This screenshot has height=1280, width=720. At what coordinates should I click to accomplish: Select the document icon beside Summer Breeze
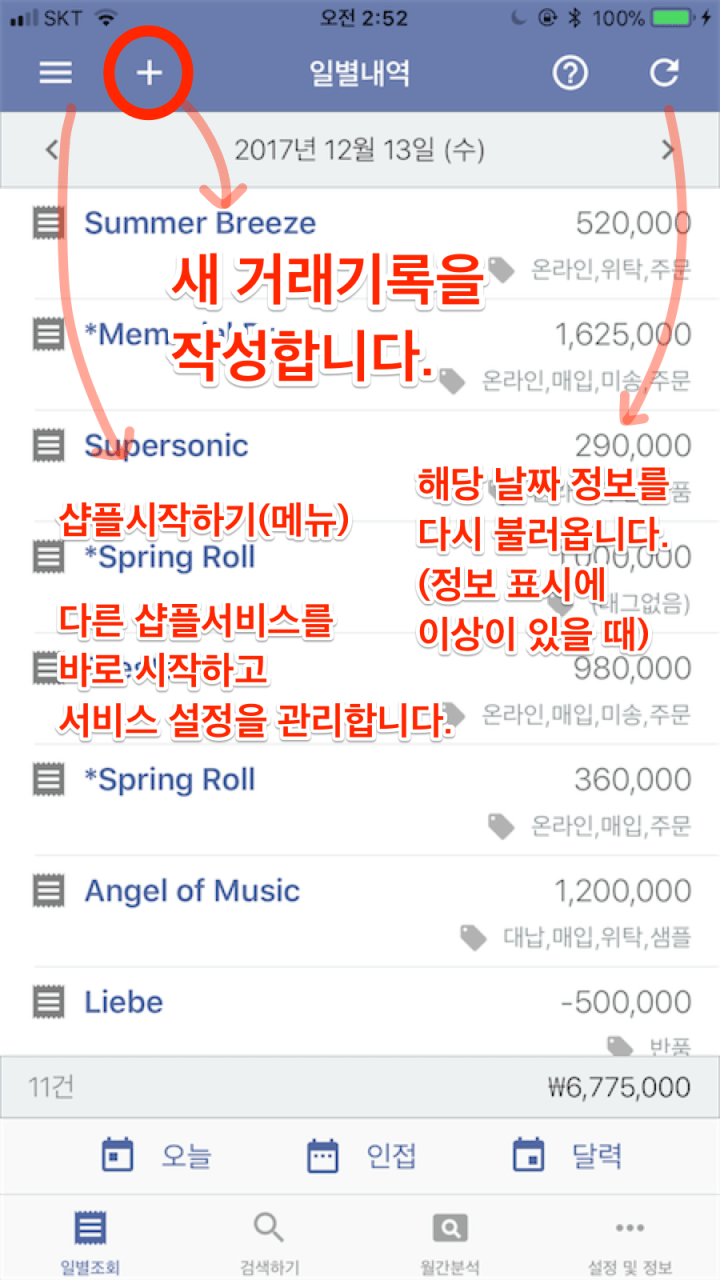(47, 222)
